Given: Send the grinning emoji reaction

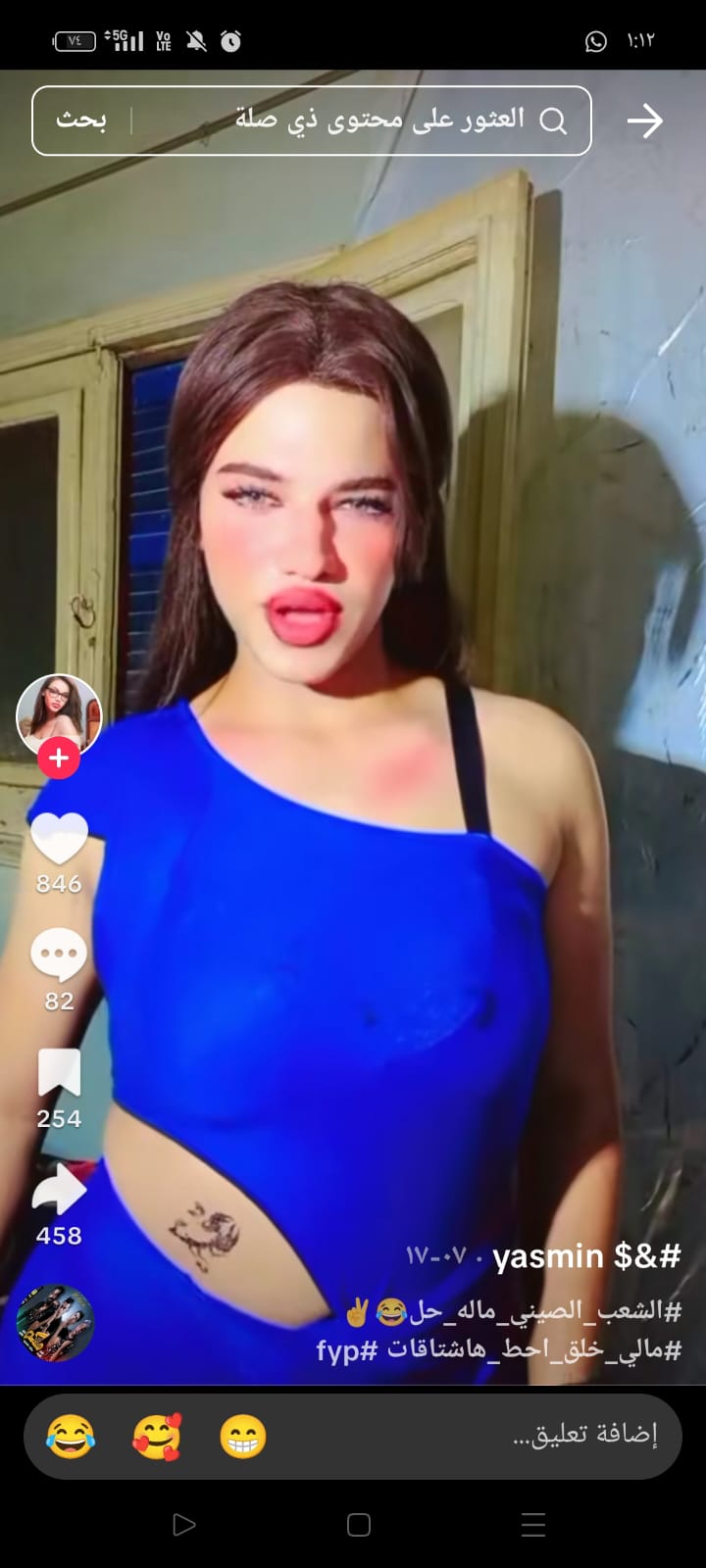Looking at the screenshot, I should point(242,1437).
